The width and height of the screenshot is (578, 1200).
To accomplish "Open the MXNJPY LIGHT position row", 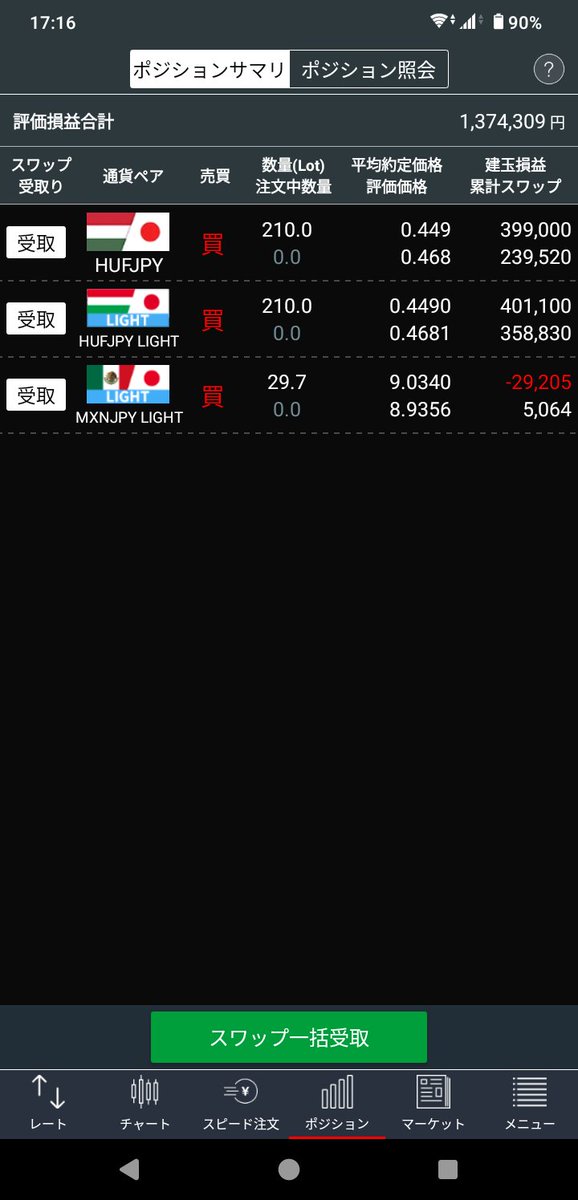I will (289, 395).
